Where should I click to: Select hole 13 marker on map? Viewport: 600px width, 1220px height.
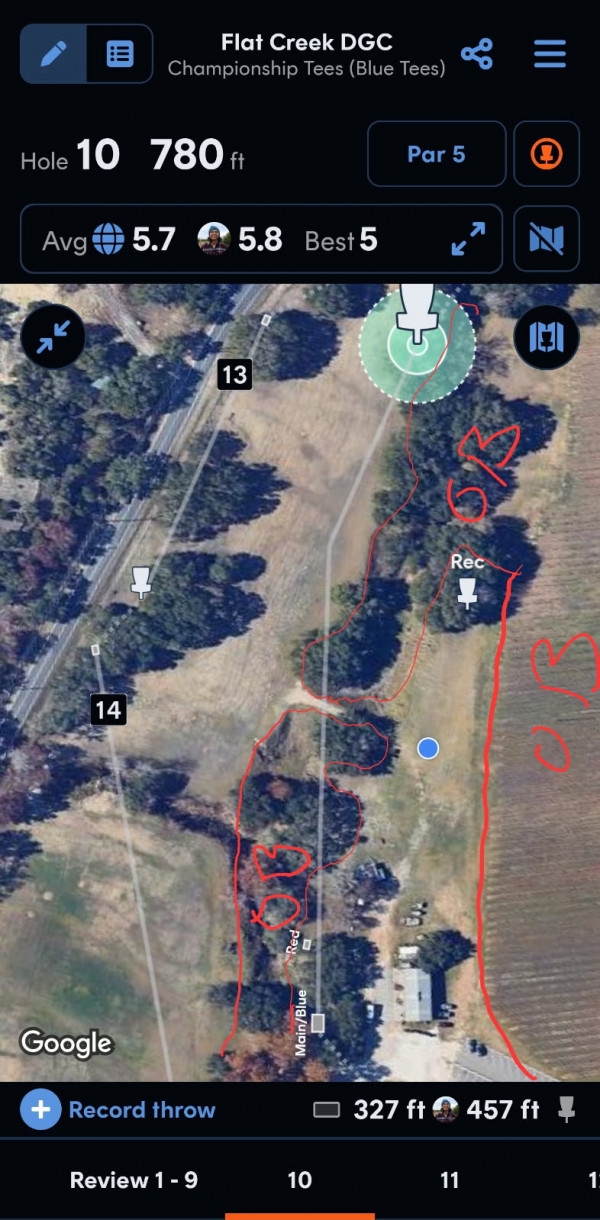tap(234, 375)
